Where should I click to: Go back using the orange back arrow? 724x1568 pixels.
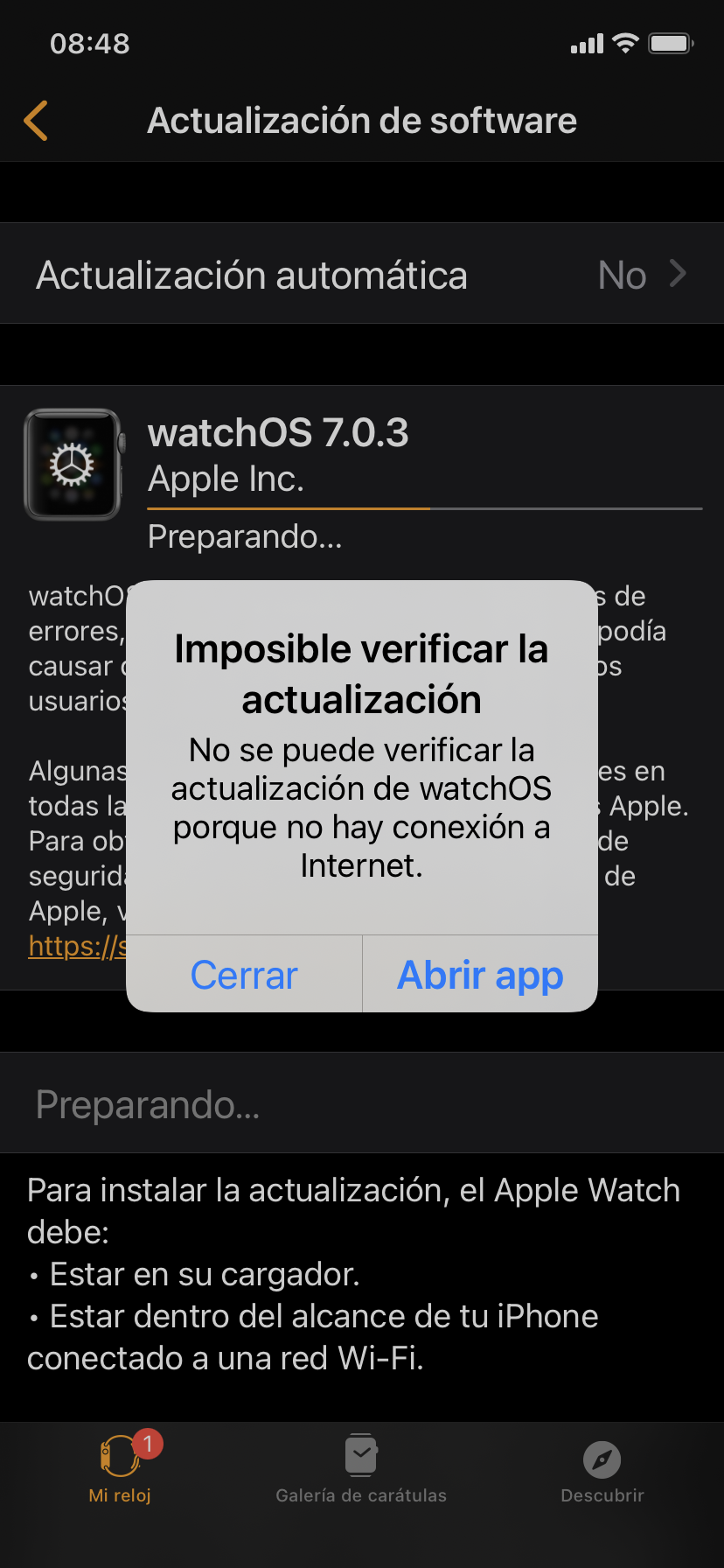click(36, 121)
